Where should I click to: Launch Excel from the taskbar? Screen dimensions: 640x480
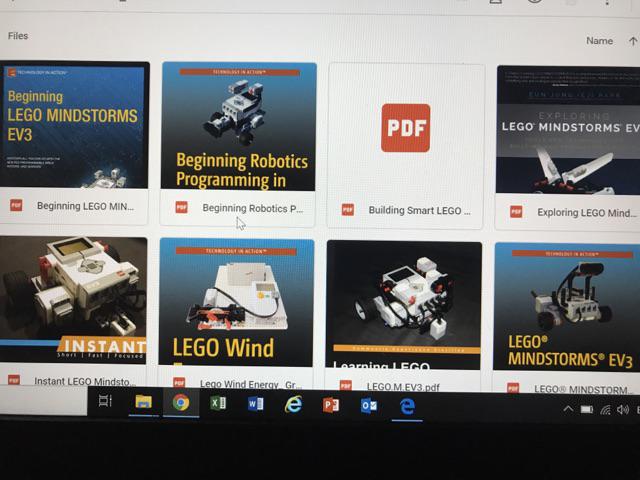[x=218, y=404]
